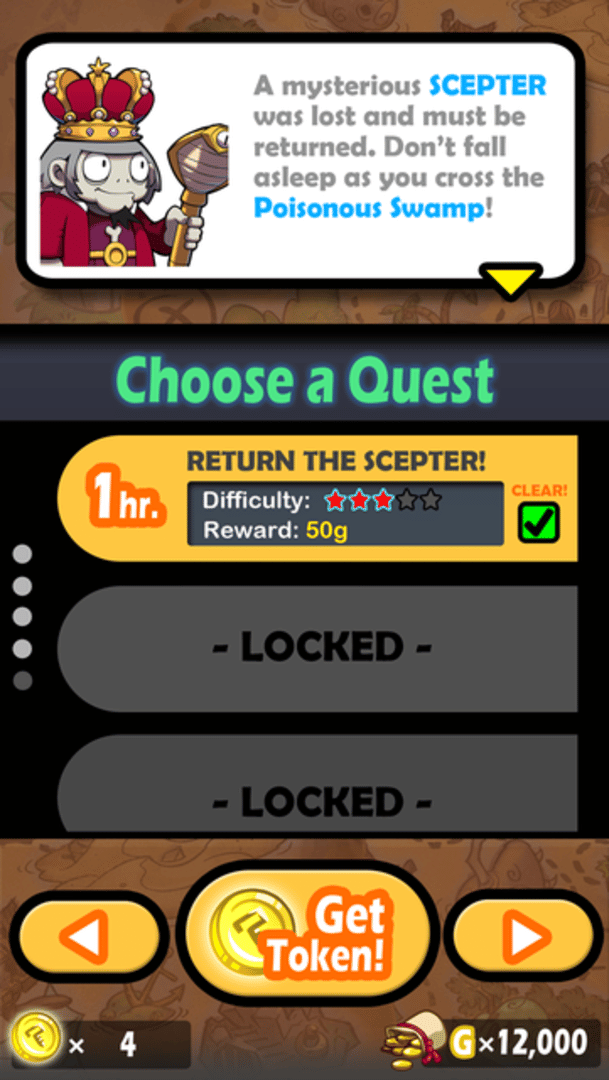The height and width of the screenshot is (1080, 609).
Task: Go to the next quest page
Action: click(520, 936)
